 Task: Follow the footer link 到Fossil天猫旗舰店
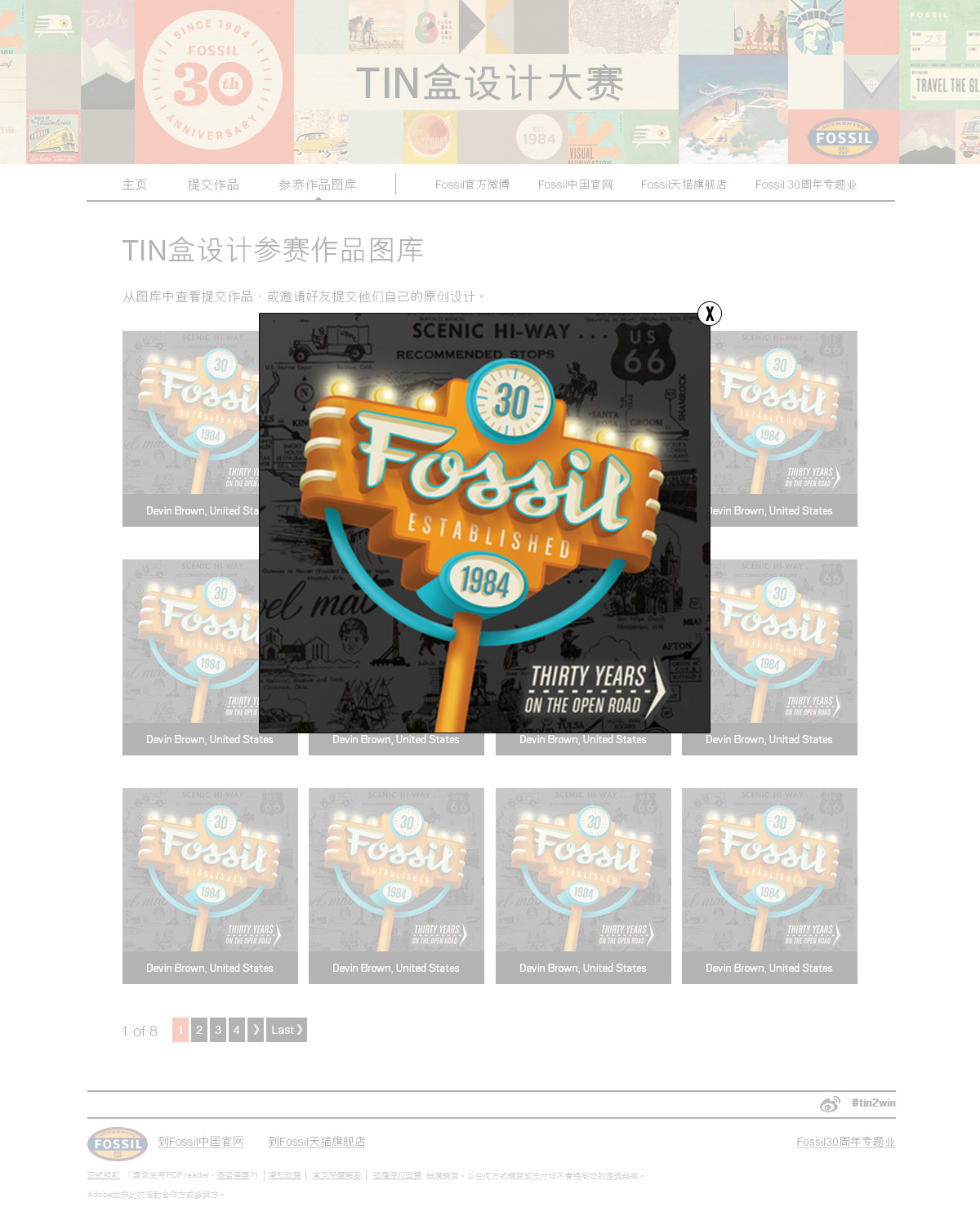coord(317,1142)
